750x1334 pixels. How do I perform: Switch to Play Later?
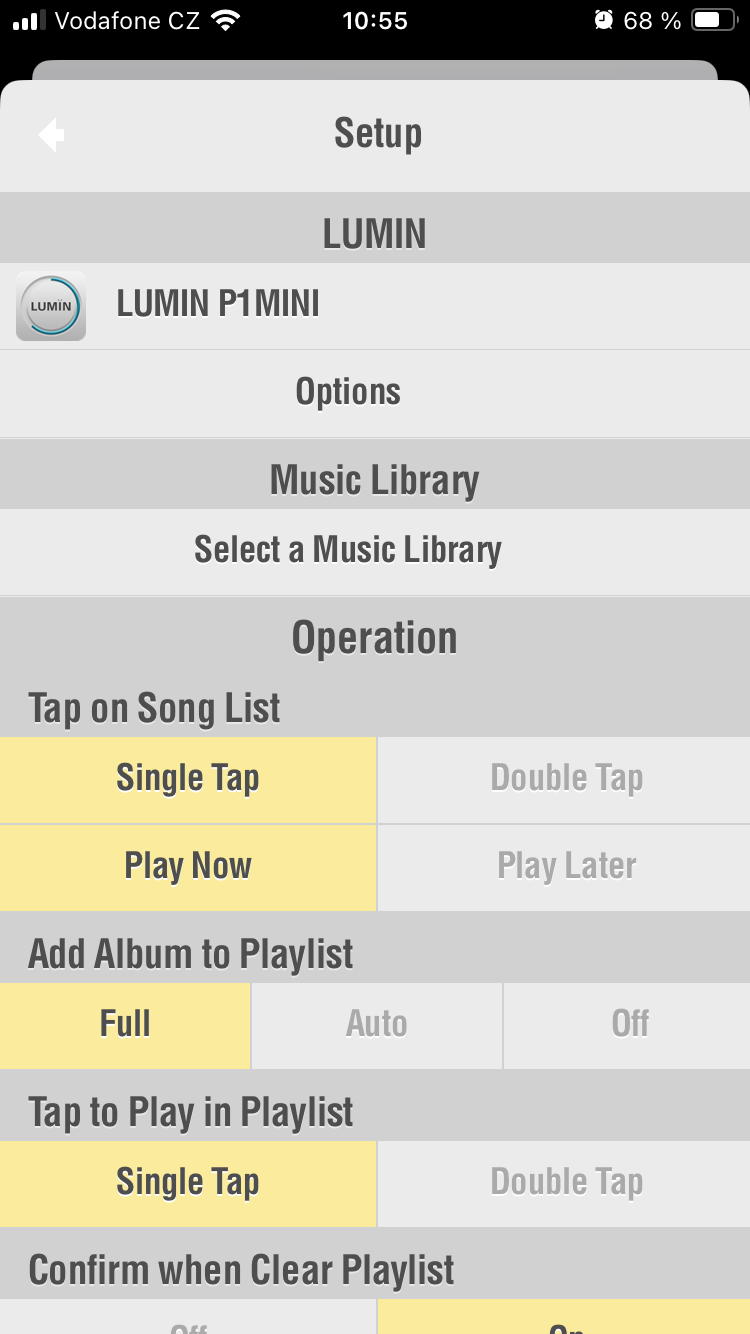pos(565,868)
